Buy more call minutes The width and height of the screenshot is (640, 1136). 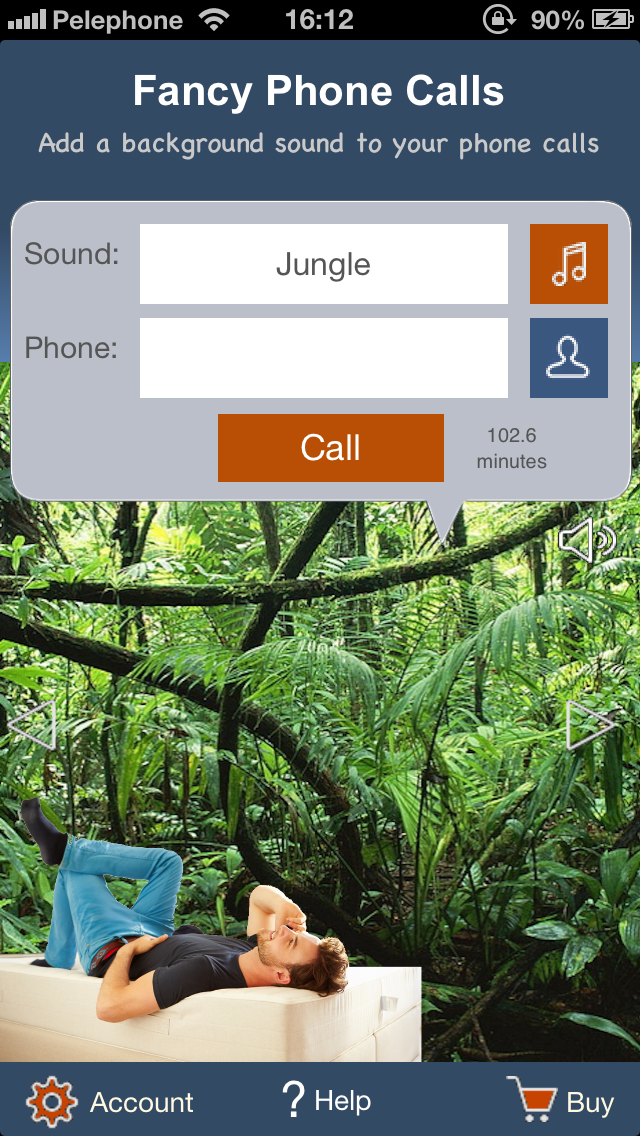[x=560, y=1102]
